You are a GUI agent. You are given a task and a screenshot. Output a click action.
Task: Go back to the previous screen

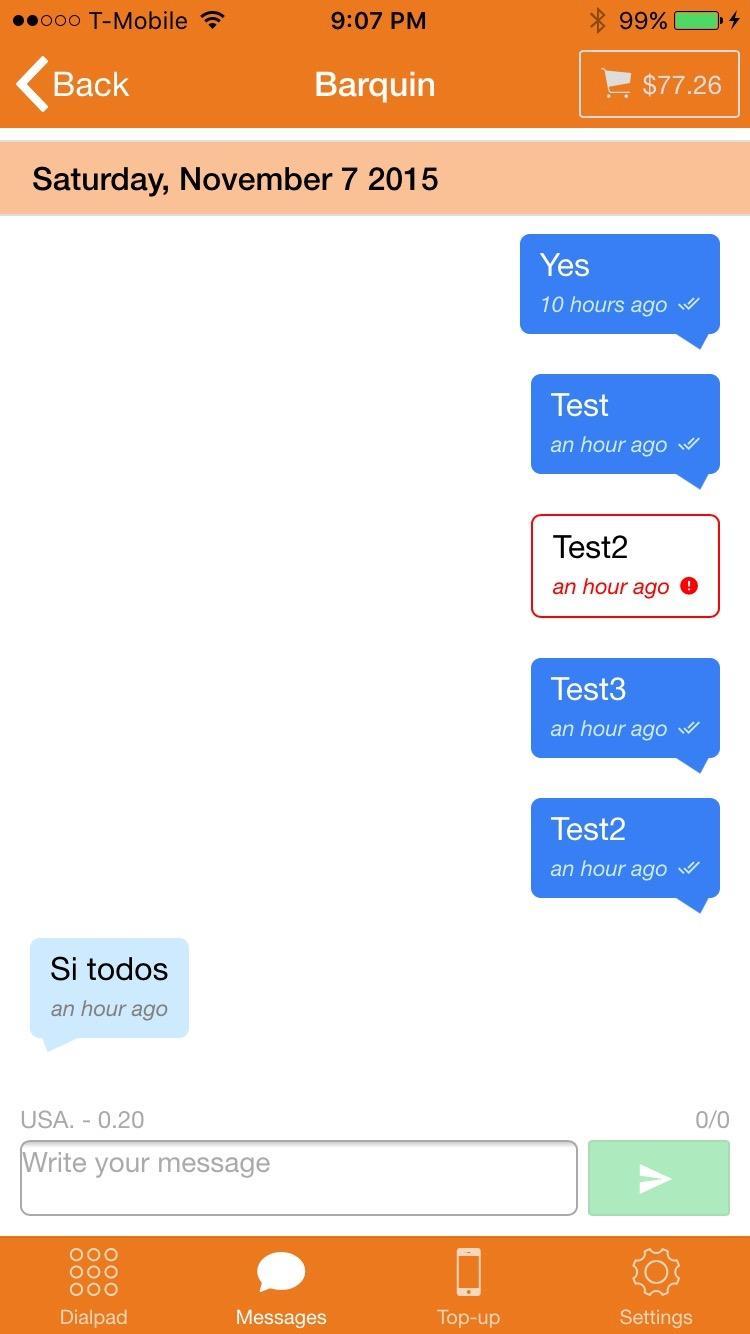point(73,84)
